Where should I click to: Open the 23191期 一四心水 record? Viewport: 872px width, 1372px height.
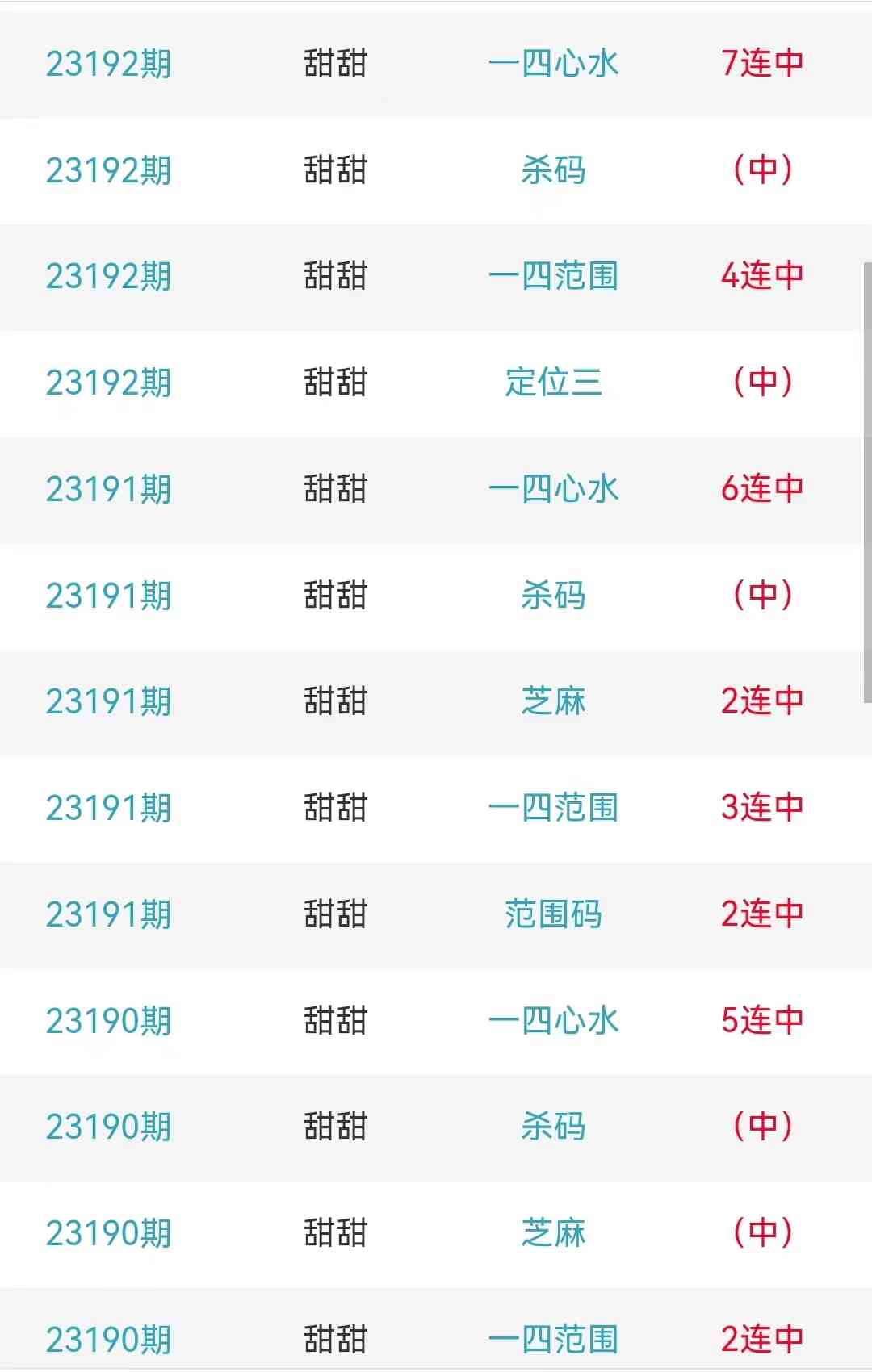click(x=553, y=489)
